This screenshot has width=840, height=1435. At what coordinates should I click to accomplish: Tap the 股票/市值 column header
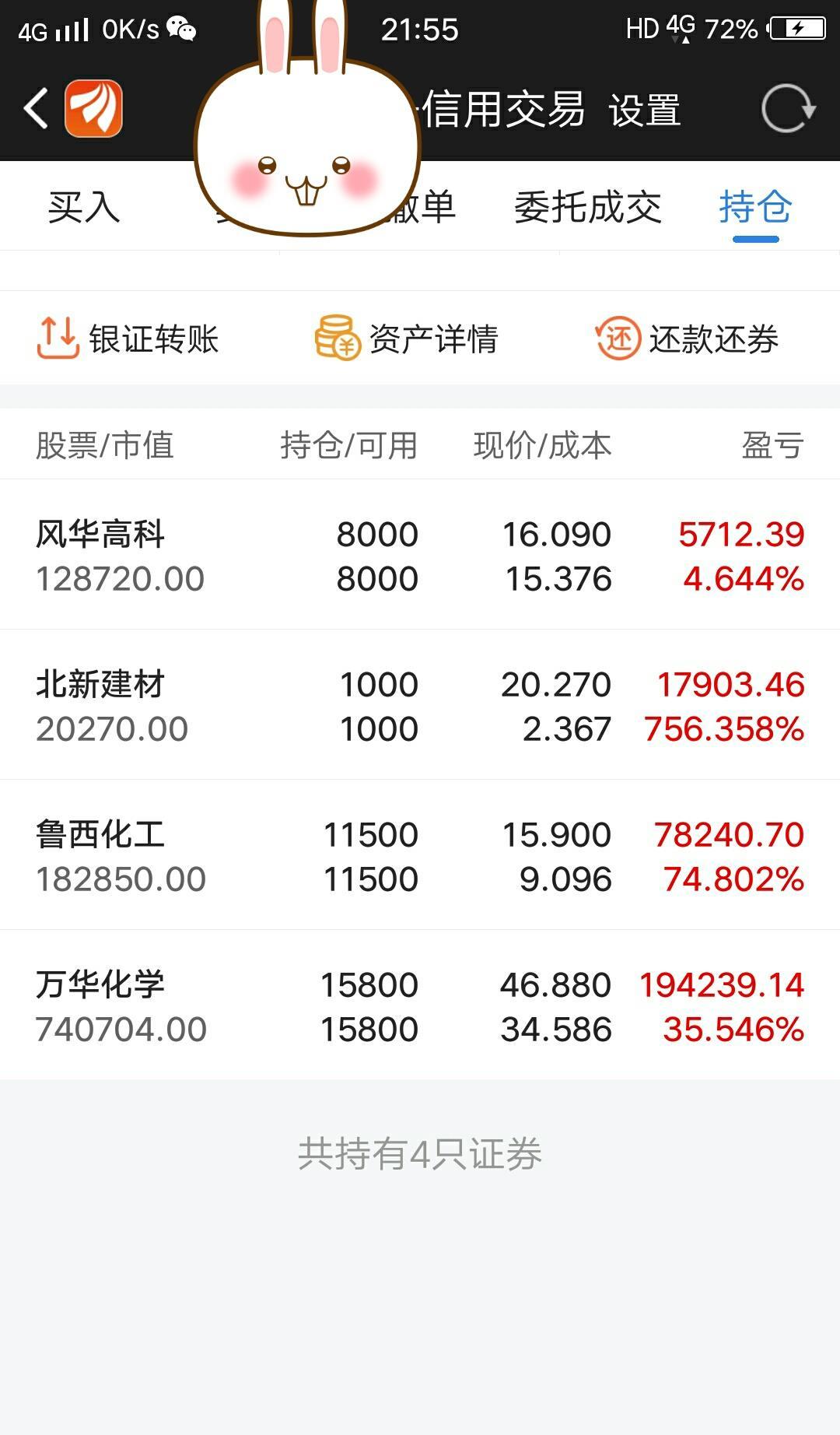click(x=105, y=445)
